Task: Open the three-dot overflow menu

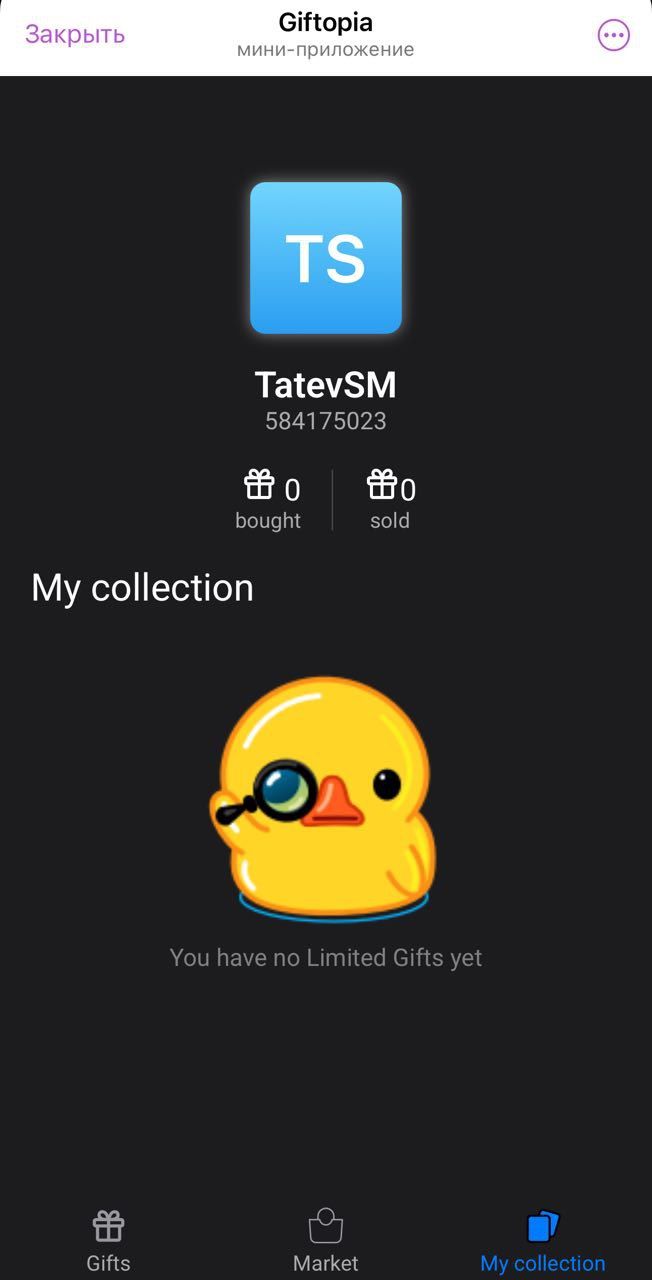Action: click(613, 35)
